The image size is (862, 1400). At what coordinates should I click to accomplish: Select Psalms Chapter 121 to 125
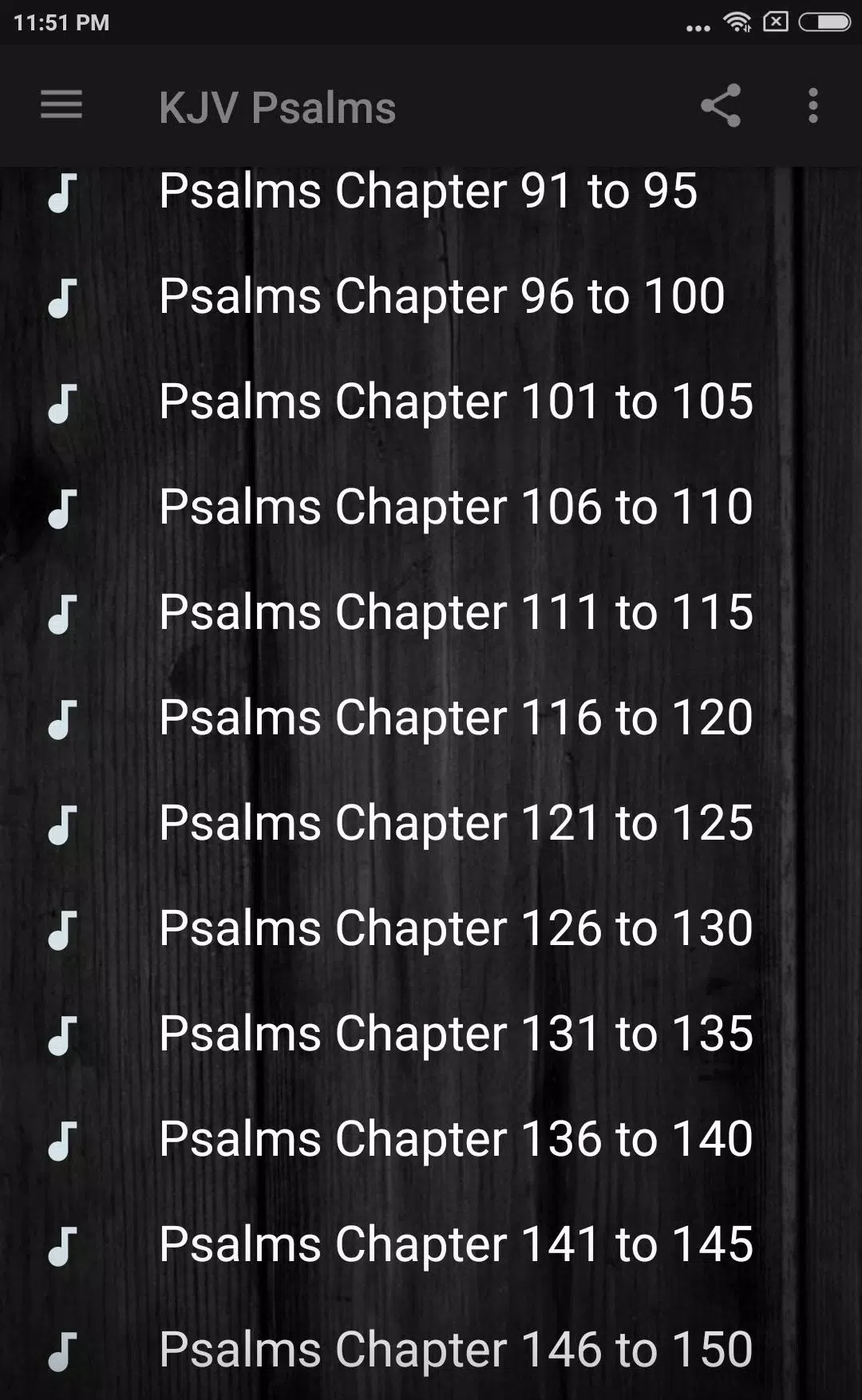[x=455, y=823]
